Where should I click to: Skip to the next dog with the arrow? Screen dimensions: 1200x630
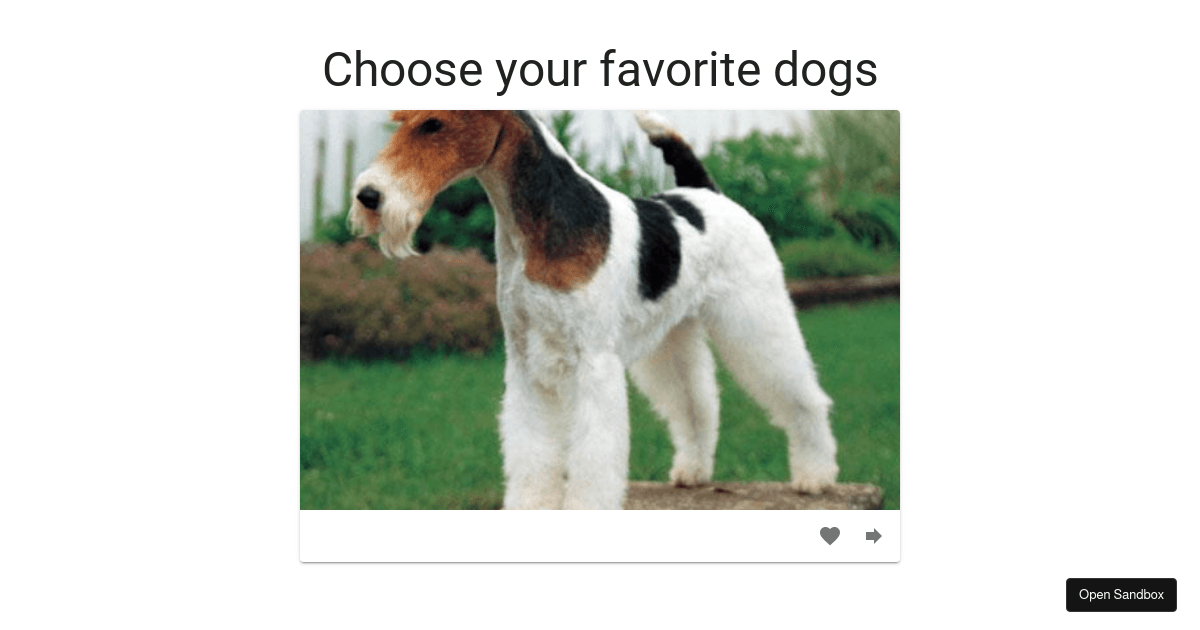click(874, 536)
